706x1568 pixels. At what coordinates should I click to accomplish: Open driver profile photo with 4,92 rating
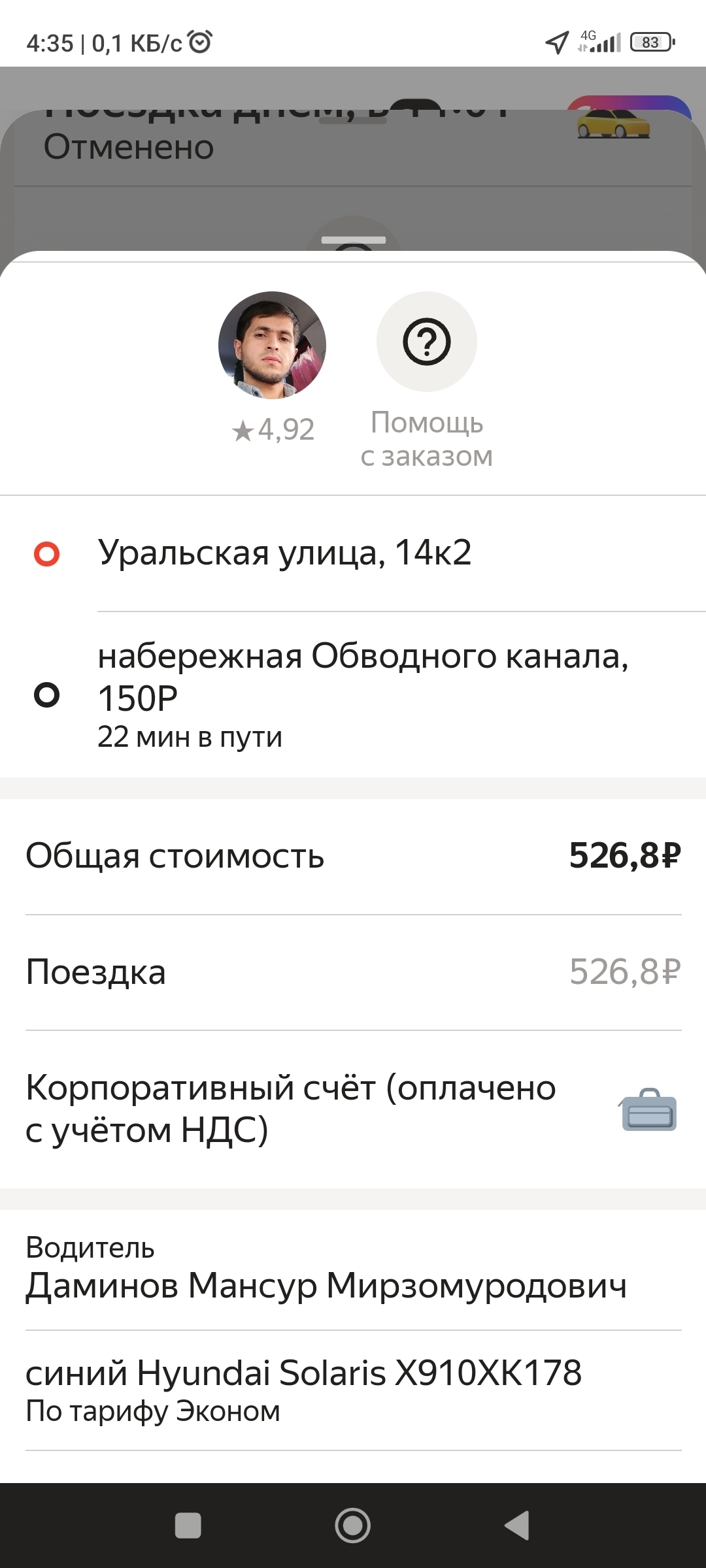click(x=272, y=345)
